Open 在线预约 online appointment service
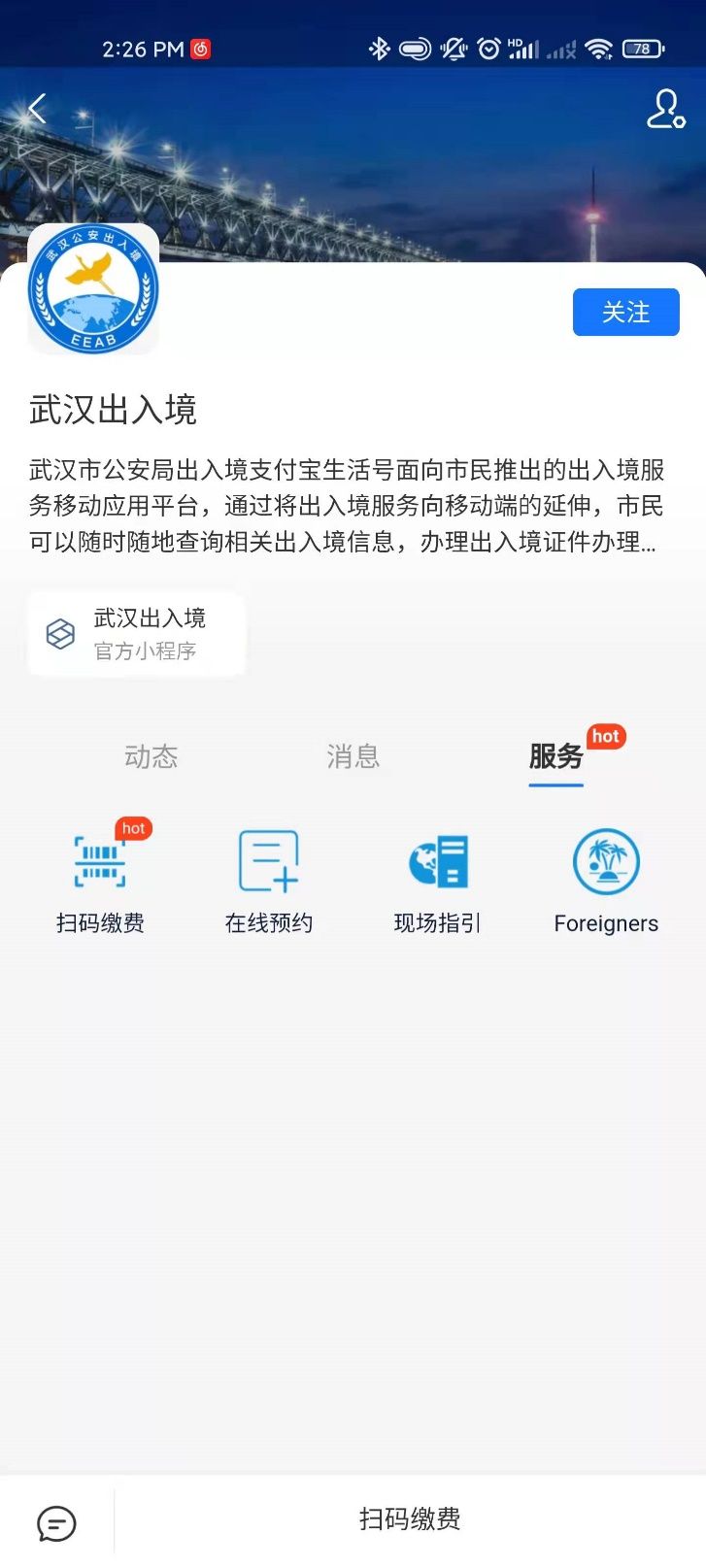 (269, 879)
